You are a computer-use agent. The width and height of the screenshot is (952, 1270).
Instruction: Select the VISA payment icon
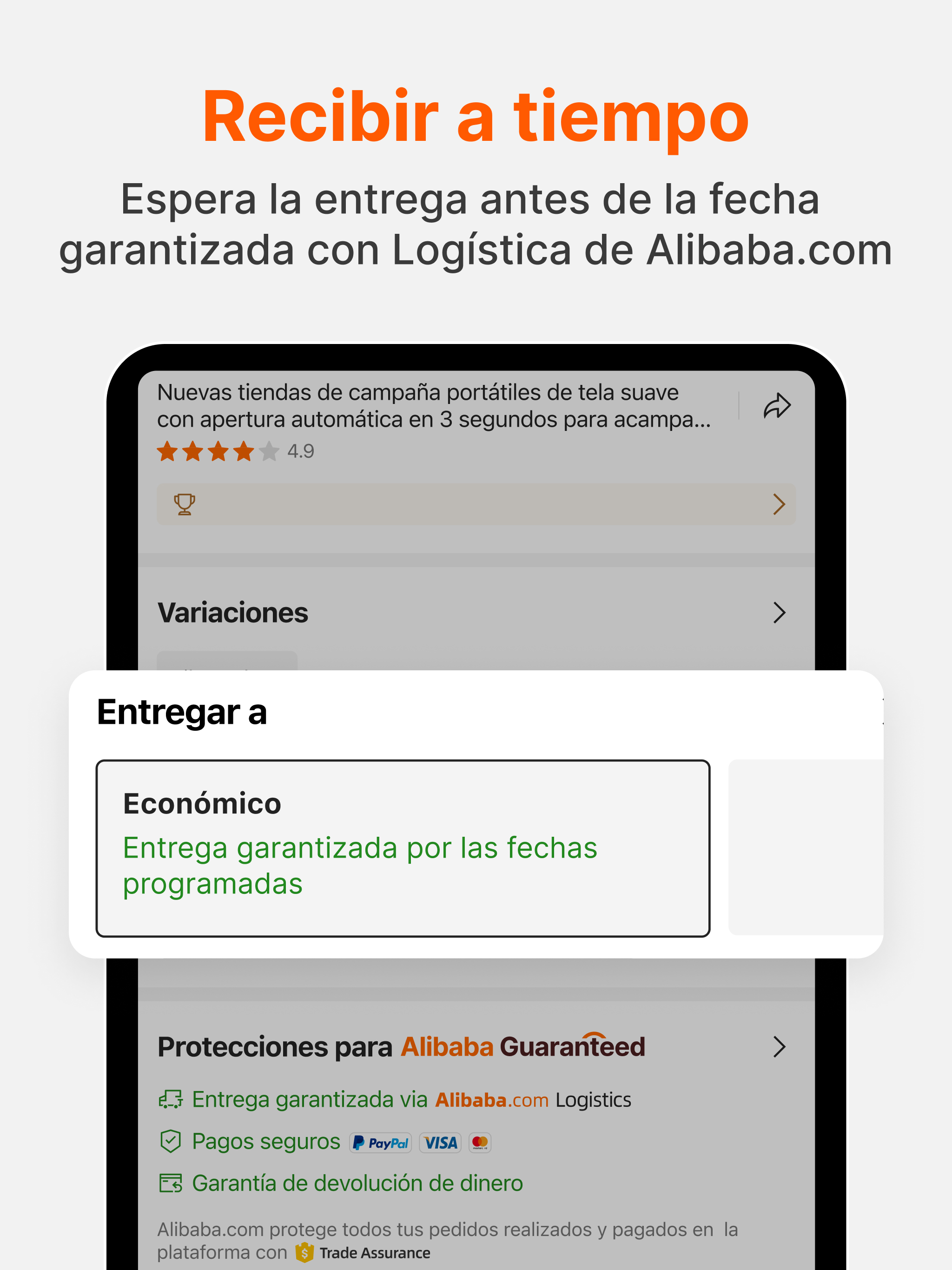click(440, 1142)
